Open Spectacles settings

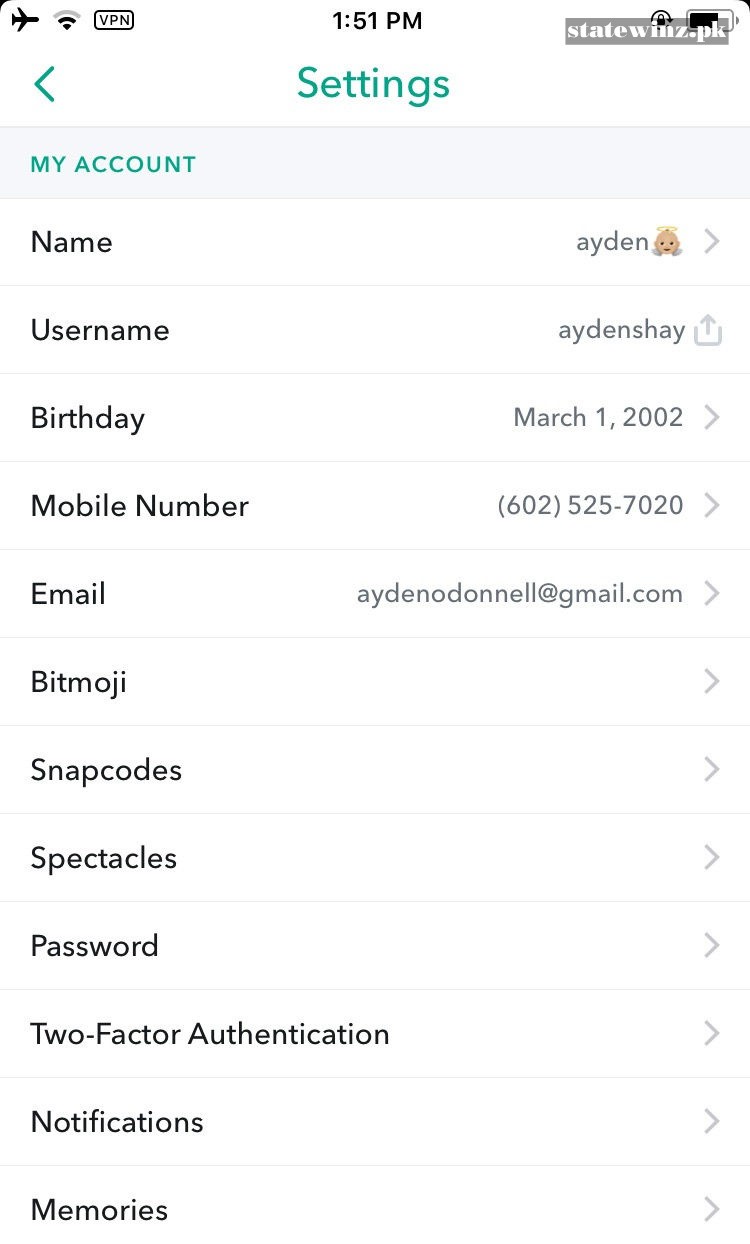point(375,858)
